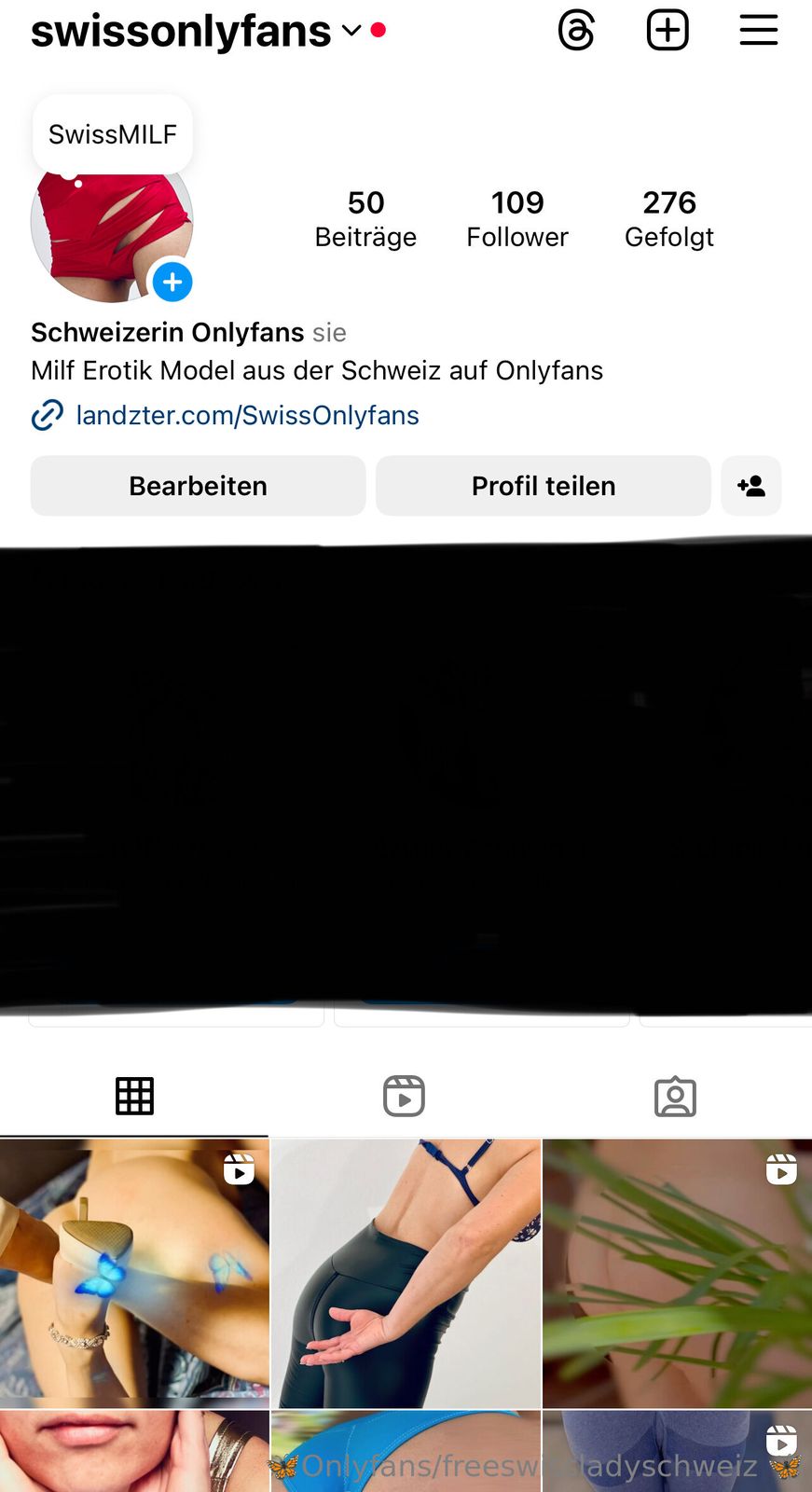
Task: Open the reel with green plant leaves
Action: tap(677, 1273)
